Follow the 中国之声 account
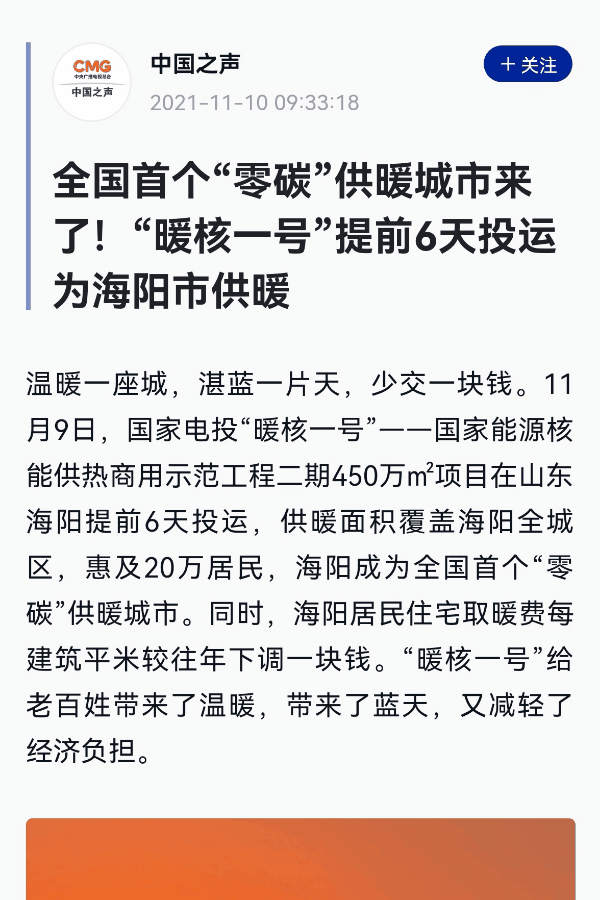Image resolution: width=600 pixels, height=900 pixels. click(x=527, y=65)
